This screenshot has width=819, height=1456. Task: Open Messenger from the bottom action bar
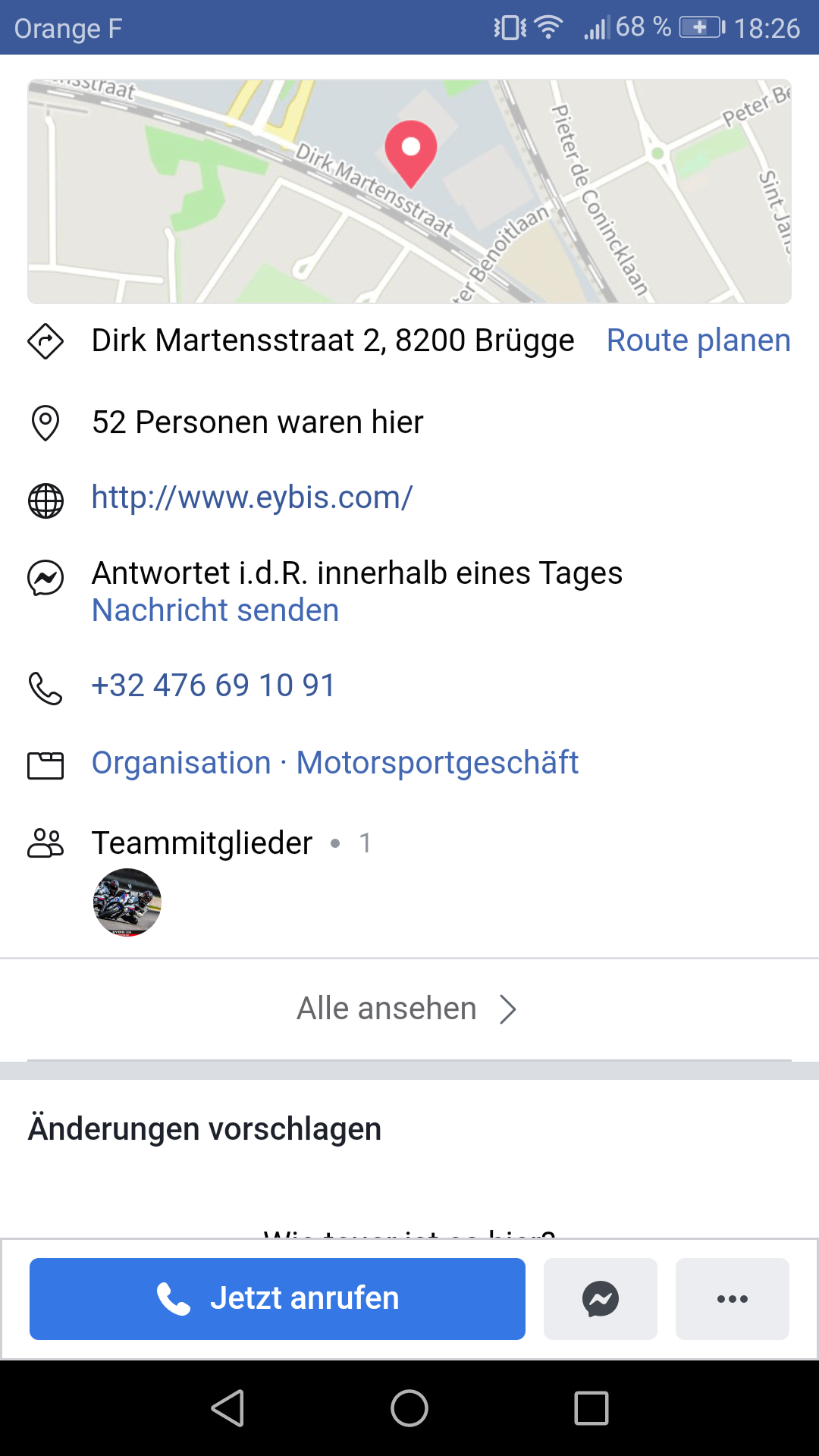[x=601, y=1298]
